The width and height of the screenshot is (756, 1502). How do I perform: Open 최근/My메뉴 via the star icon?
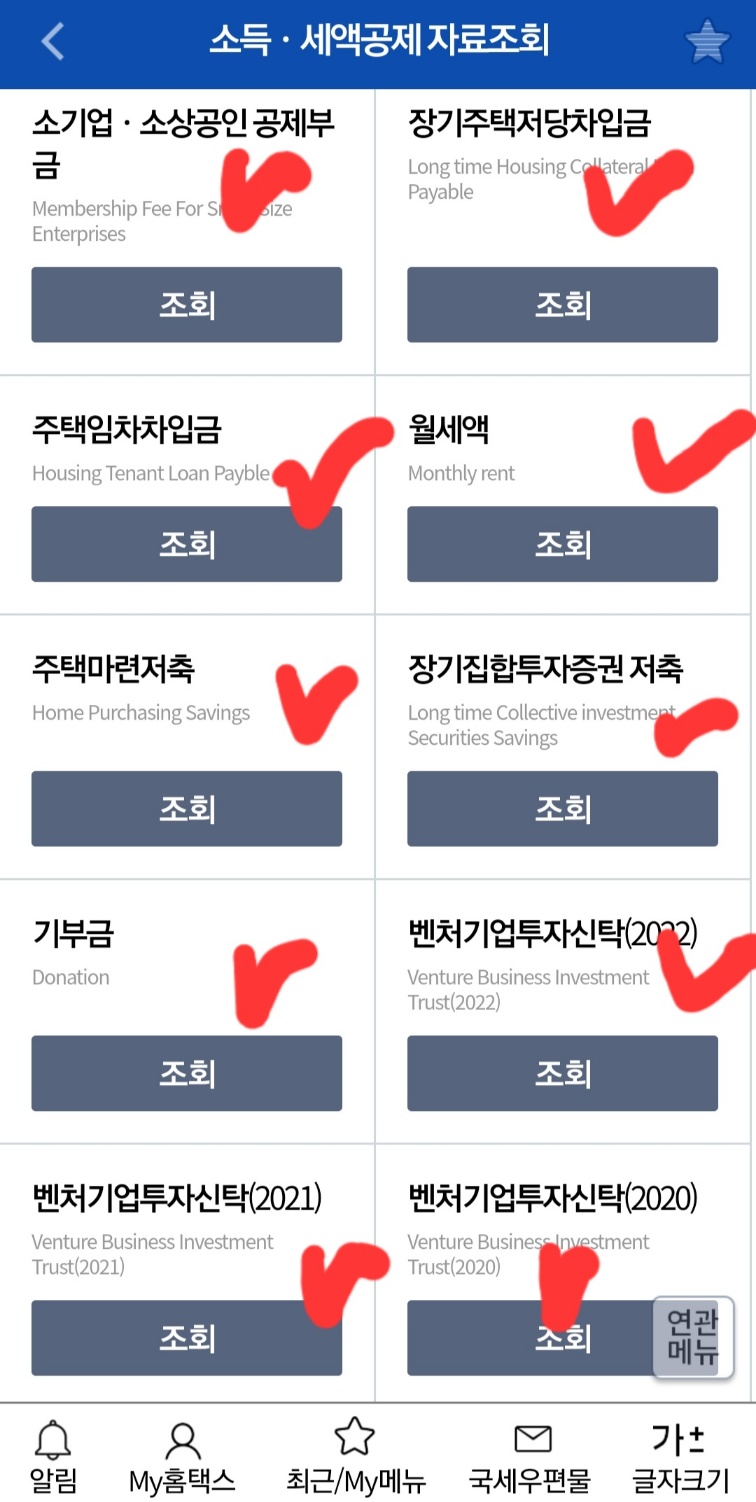click(x=352, y=1452)
